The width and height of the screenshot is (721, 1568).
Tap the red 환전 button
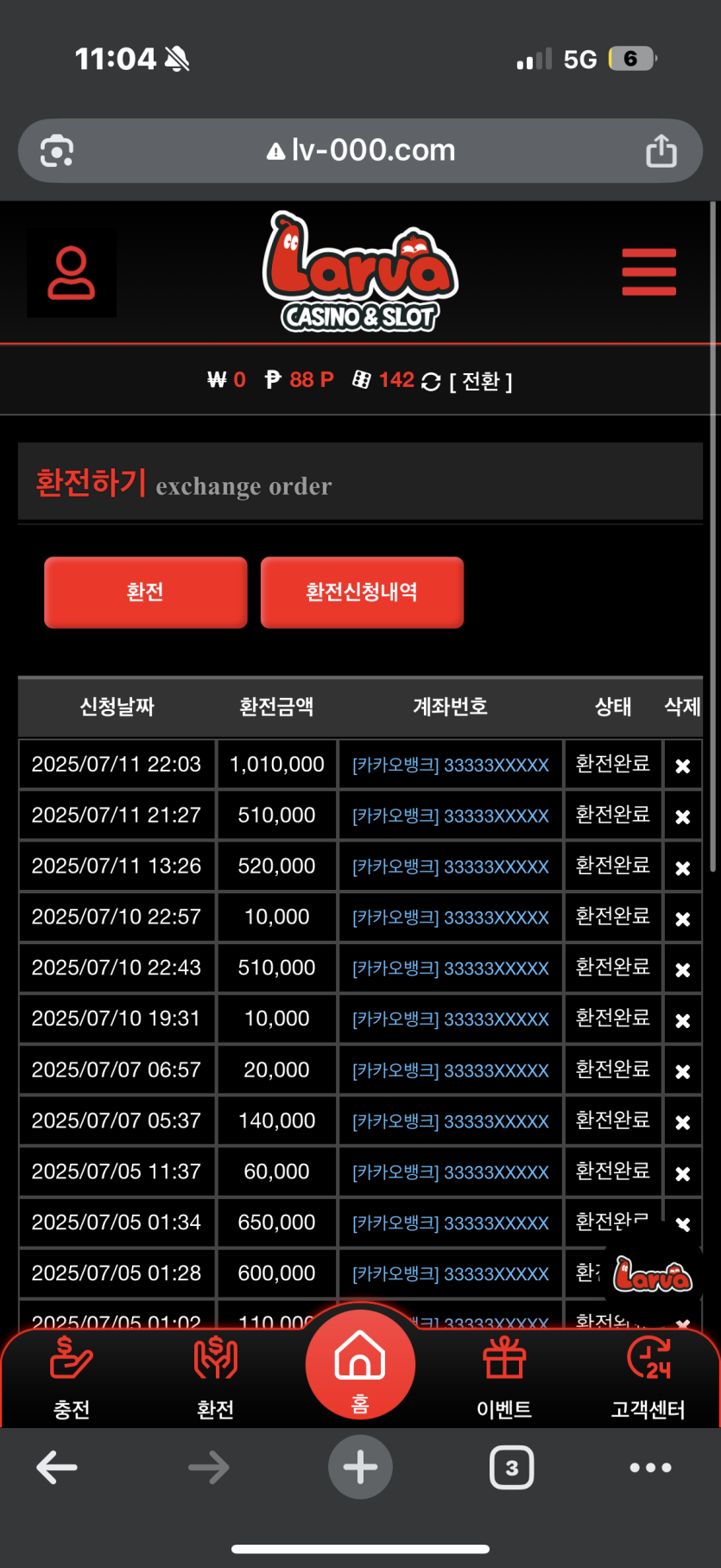tap(145, 592)
